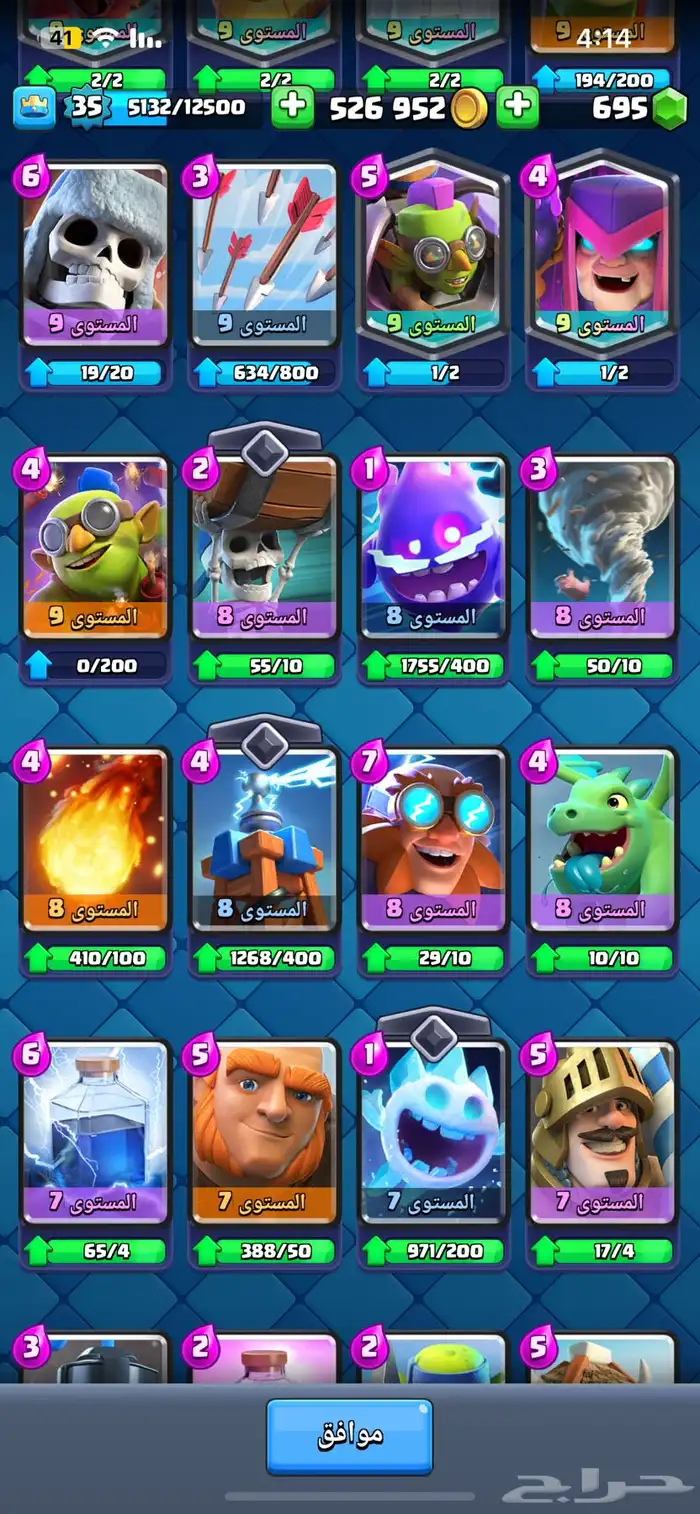
Task: Open the Electro Giant card
Action: pos(434,840)
